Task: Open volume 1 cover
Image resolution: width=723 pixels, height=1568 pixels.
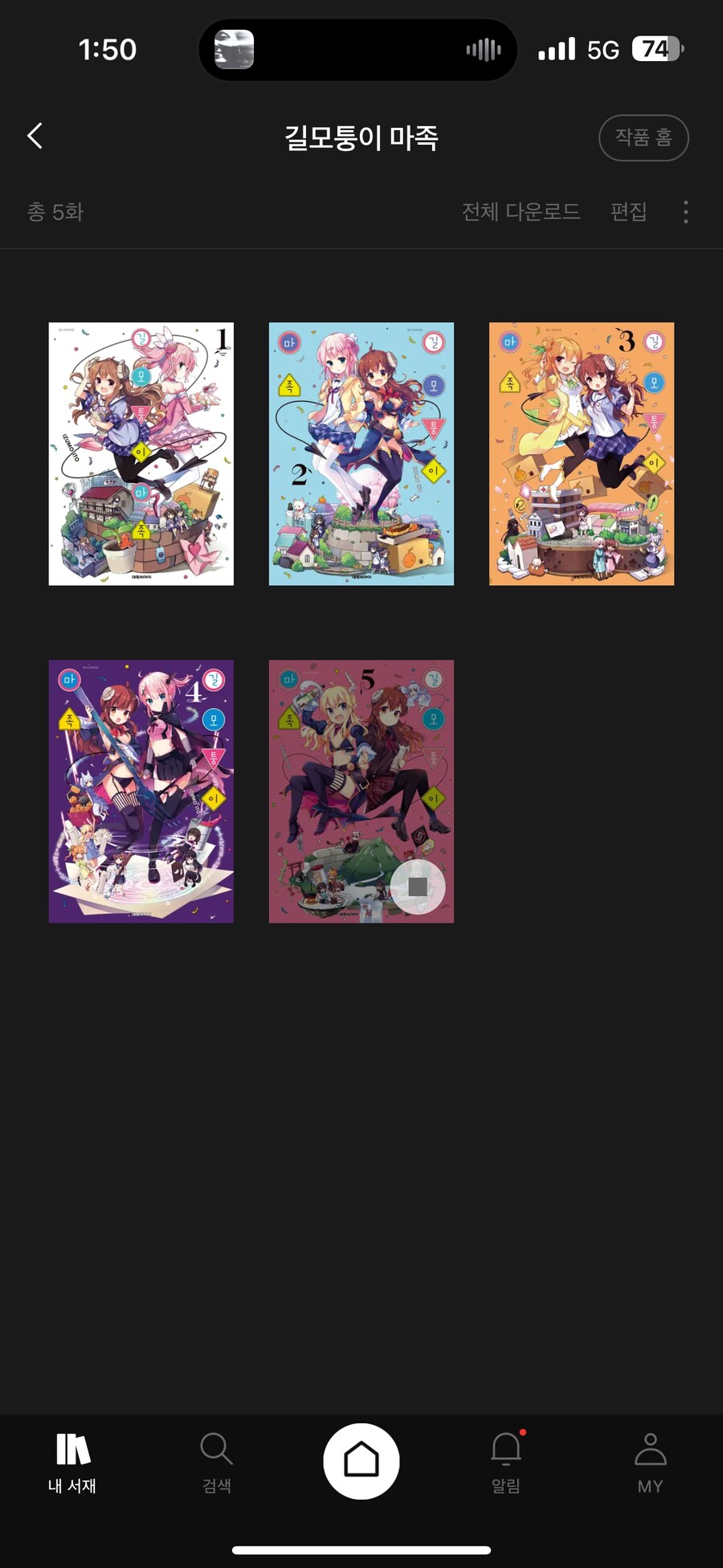Action: tap(141, 454)
